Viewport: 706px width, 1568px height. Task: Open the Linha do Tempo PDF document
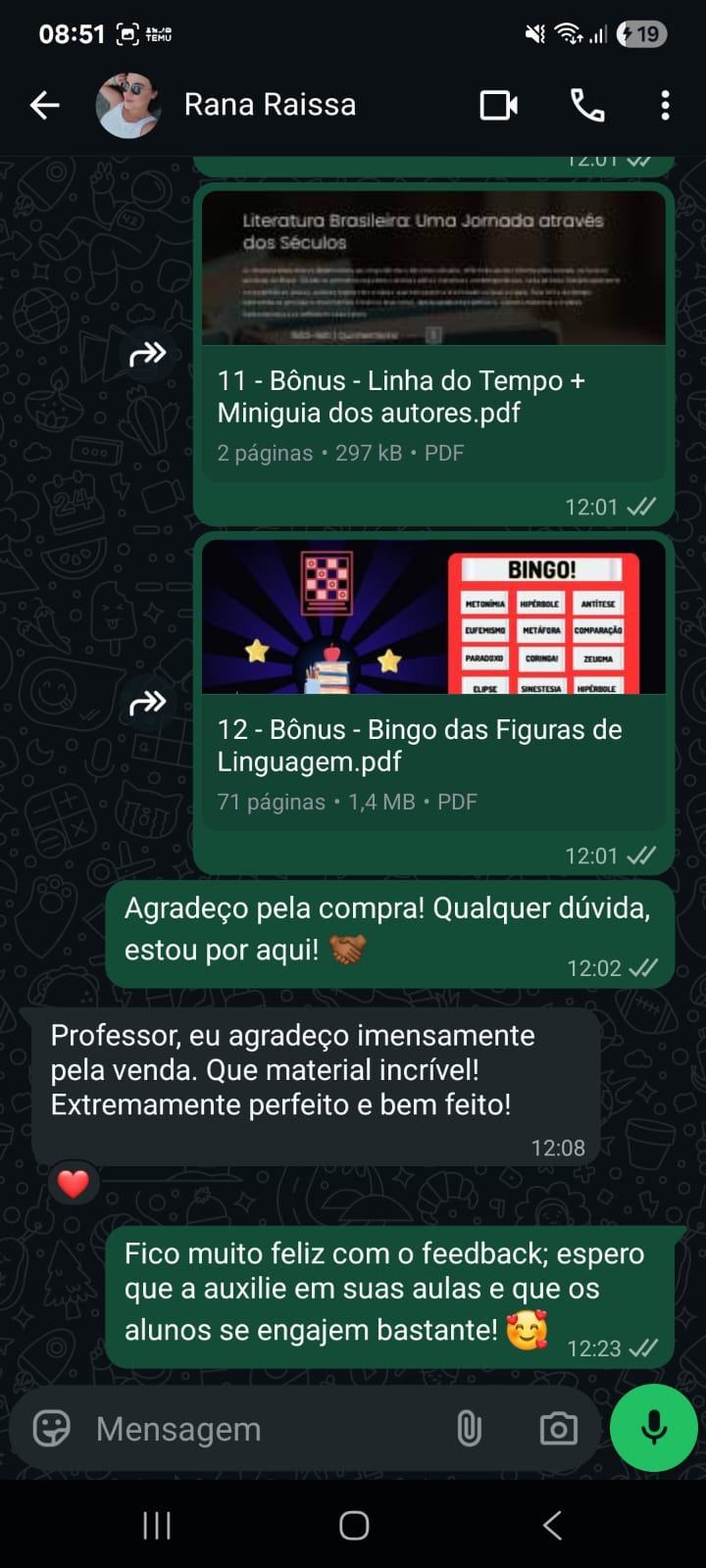(433, 333)
